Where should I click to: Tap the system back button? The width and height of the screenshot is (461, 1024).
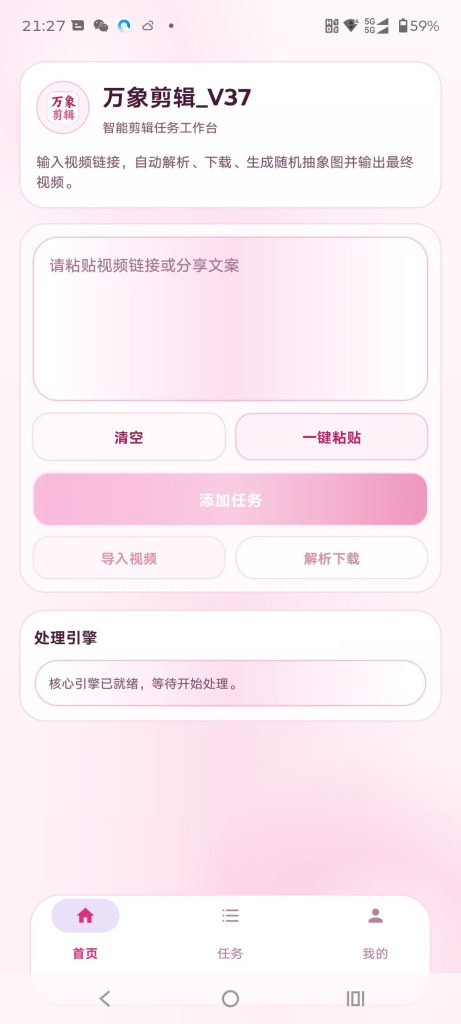[x=105, y=998]
